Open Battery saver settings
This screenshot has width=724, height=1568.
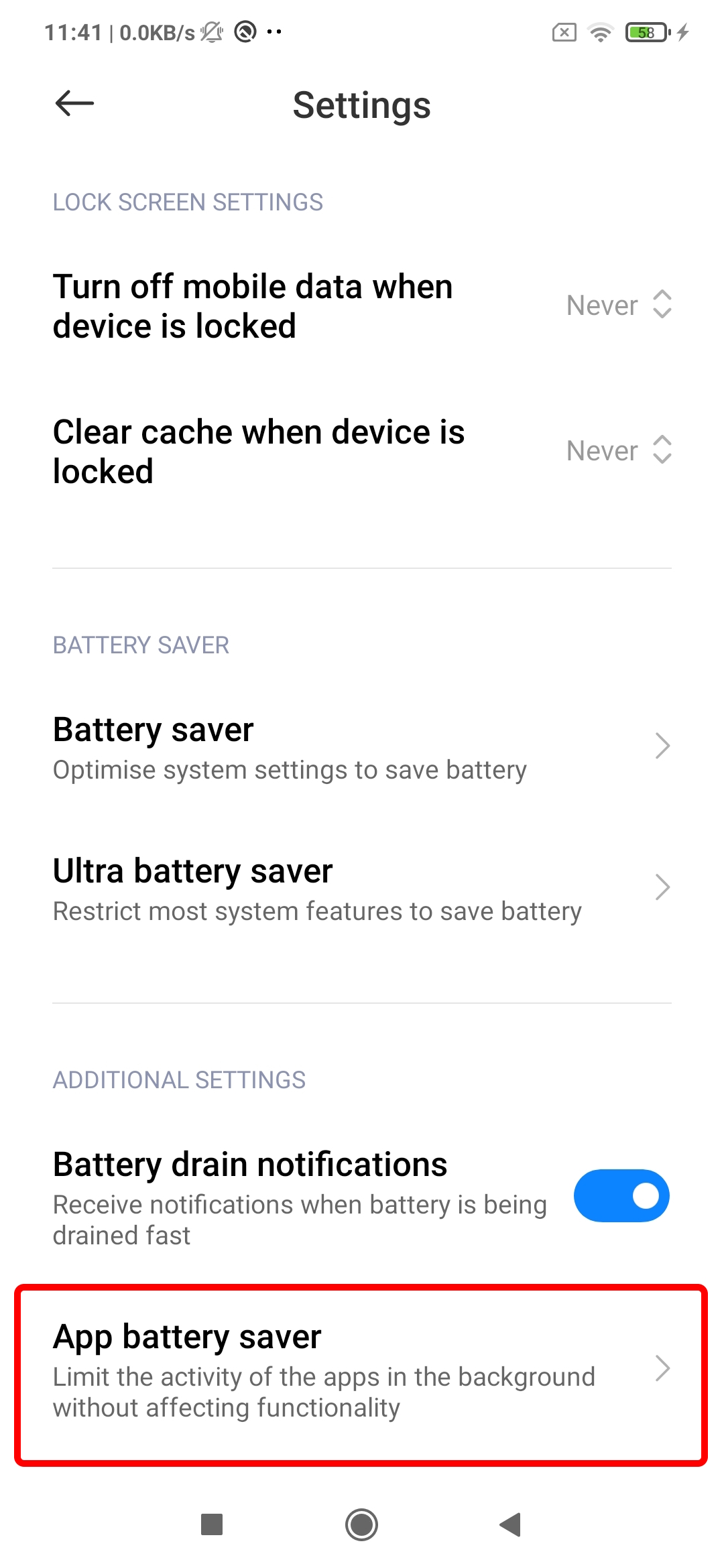[362, 747]
